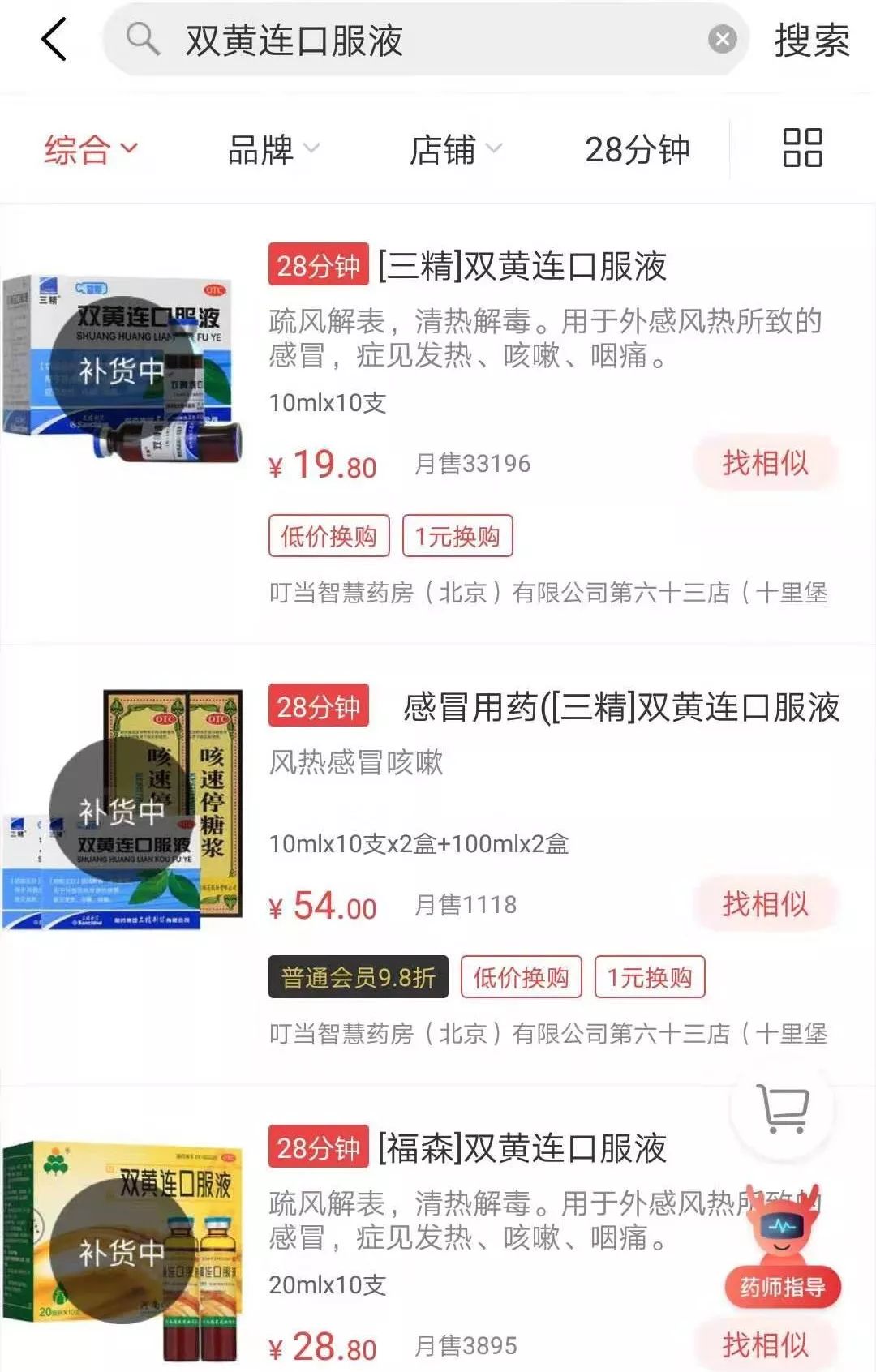Go back using the arrow icon
876x1372 pixels.
(x=54, y=40)
